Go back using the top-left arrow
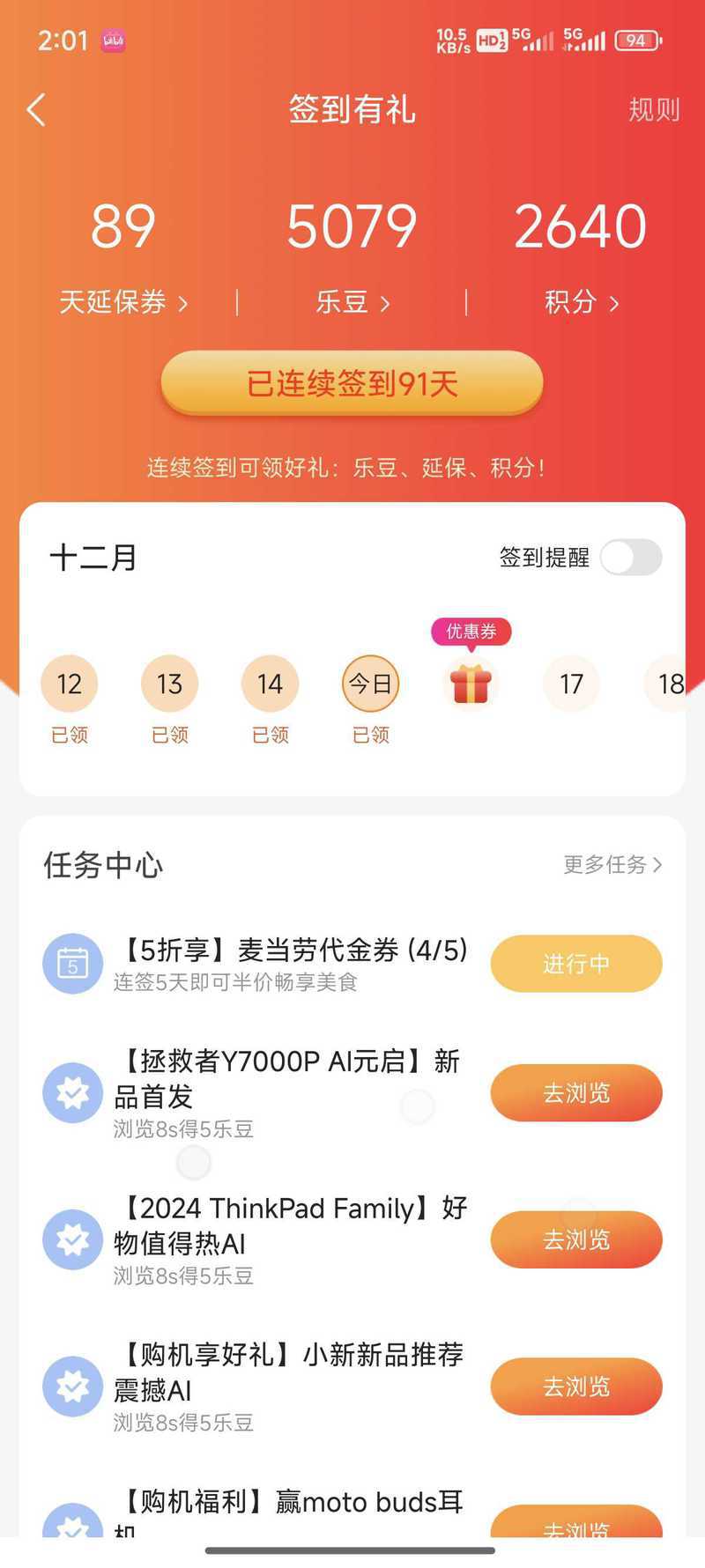Viewport: 705px width, 1568px height. 36,110
